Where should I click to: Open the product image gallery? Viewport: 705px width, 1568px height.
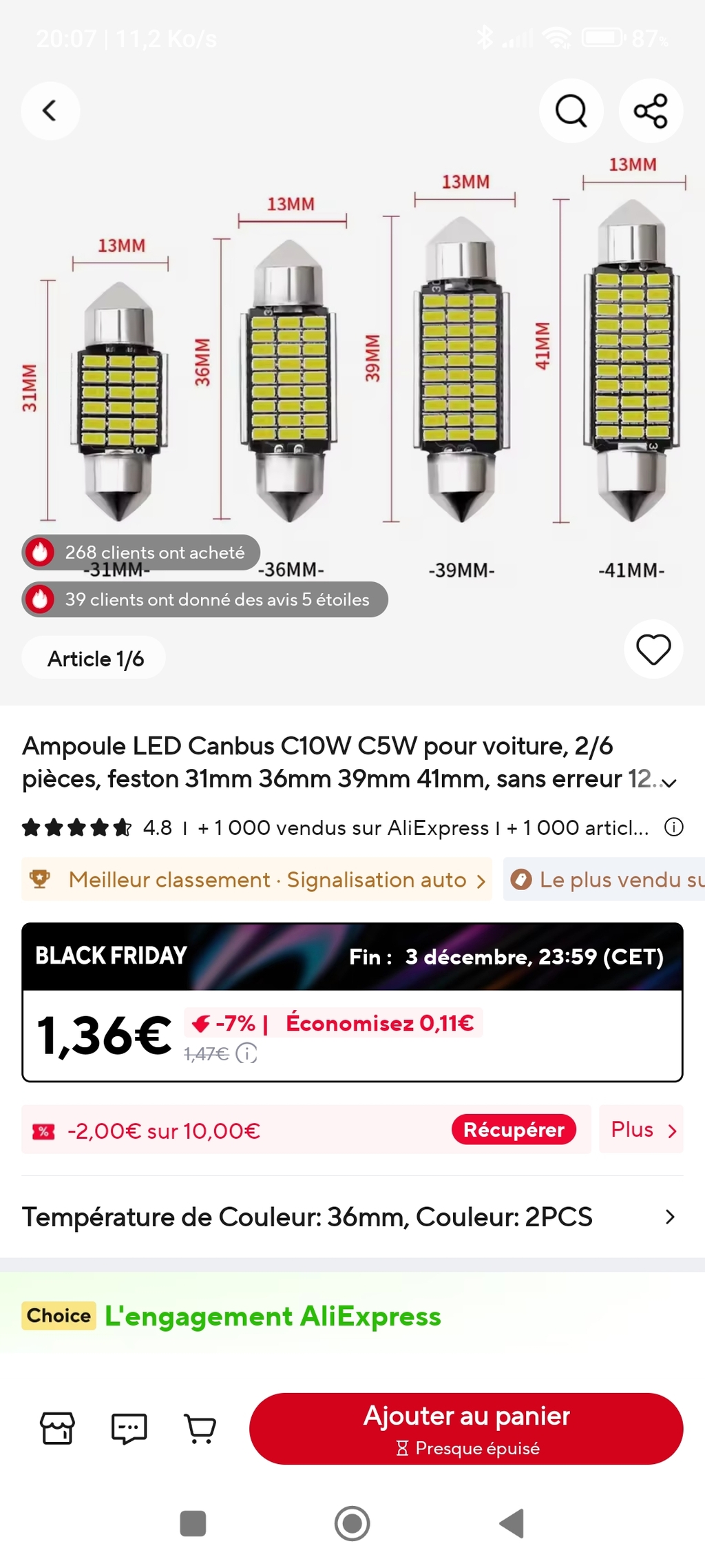pyautogui.click(x=352, y=372)
